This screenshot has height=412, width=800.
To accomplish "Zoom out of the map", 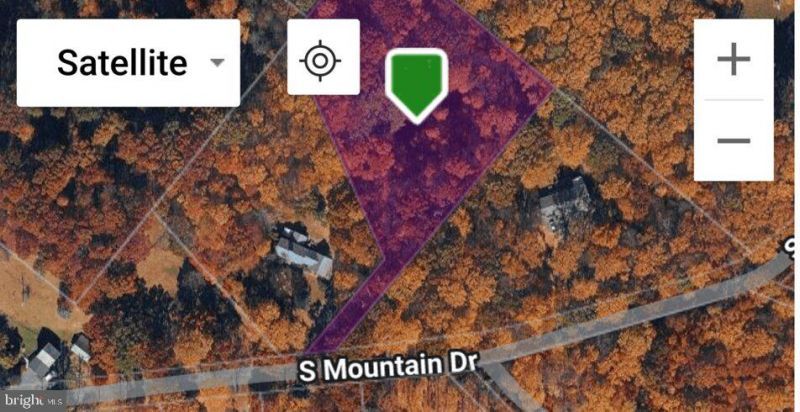I will coord(733,140).
